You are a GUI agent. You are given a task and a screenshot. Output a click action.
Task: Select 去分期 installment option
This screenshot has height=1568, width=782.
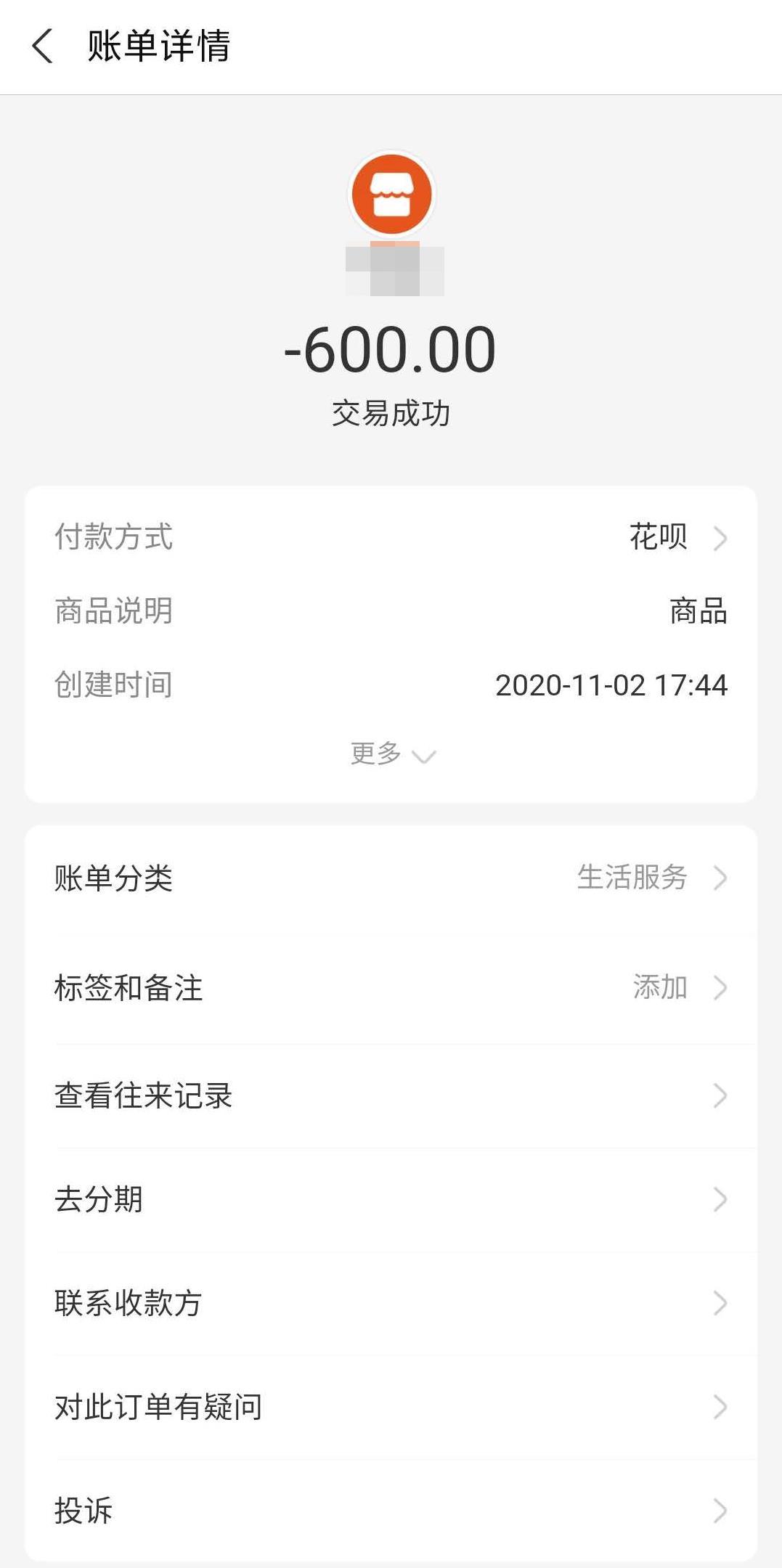point(391,1199)
